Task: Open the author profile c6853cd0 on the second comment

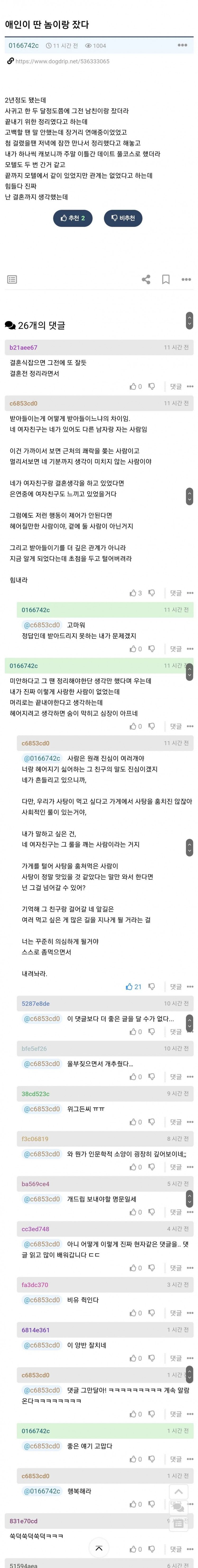Action: tap(23, 404)
